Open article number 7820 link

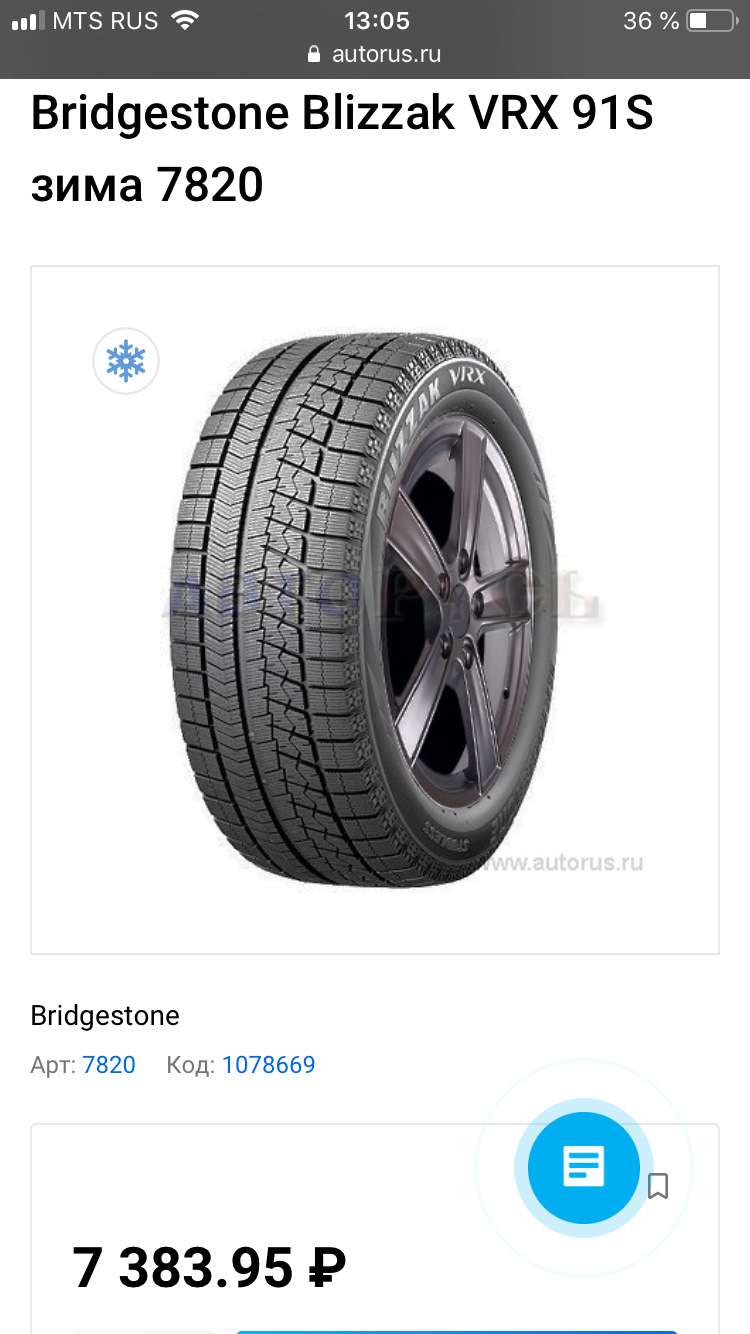(x=109, y=1065)
